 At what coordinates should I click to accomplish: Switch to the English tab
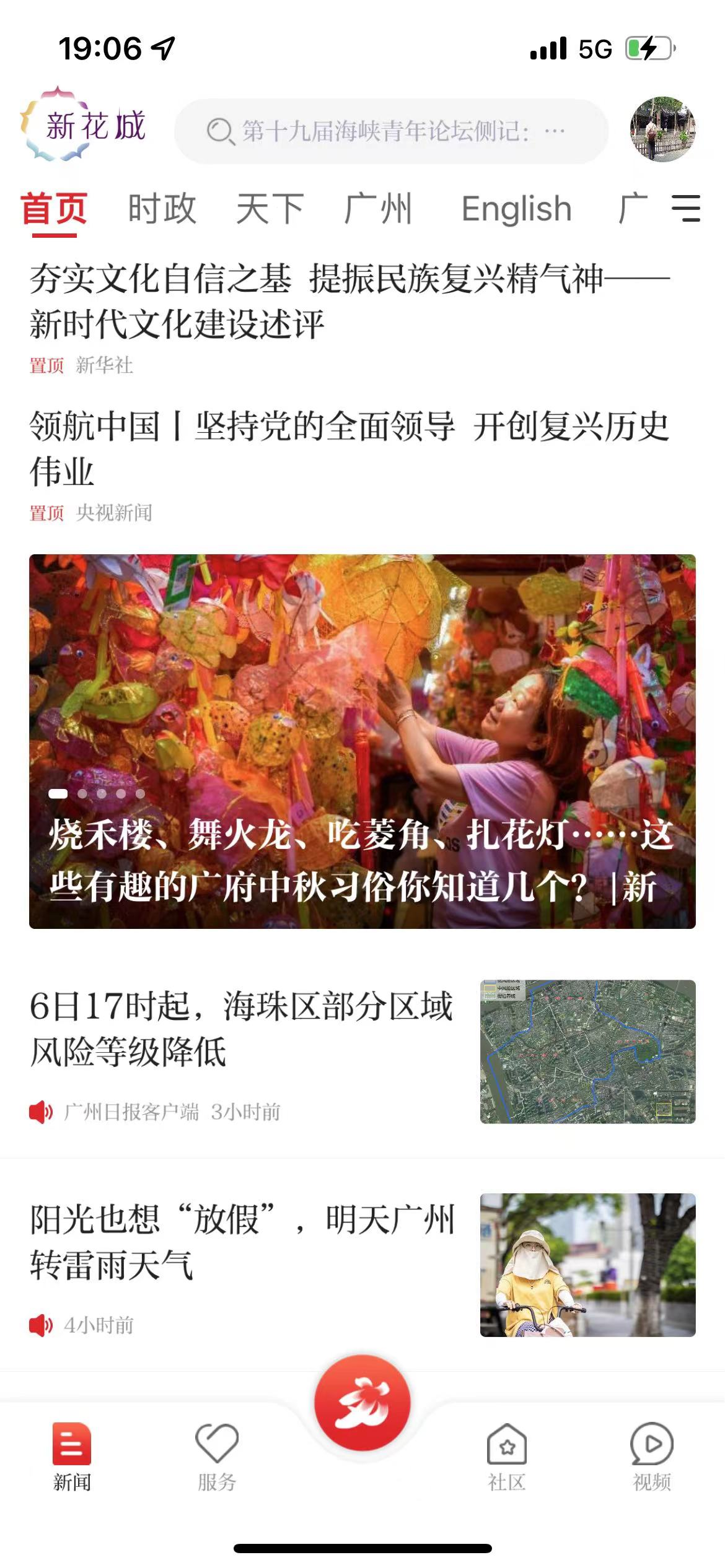coord(516,209)
